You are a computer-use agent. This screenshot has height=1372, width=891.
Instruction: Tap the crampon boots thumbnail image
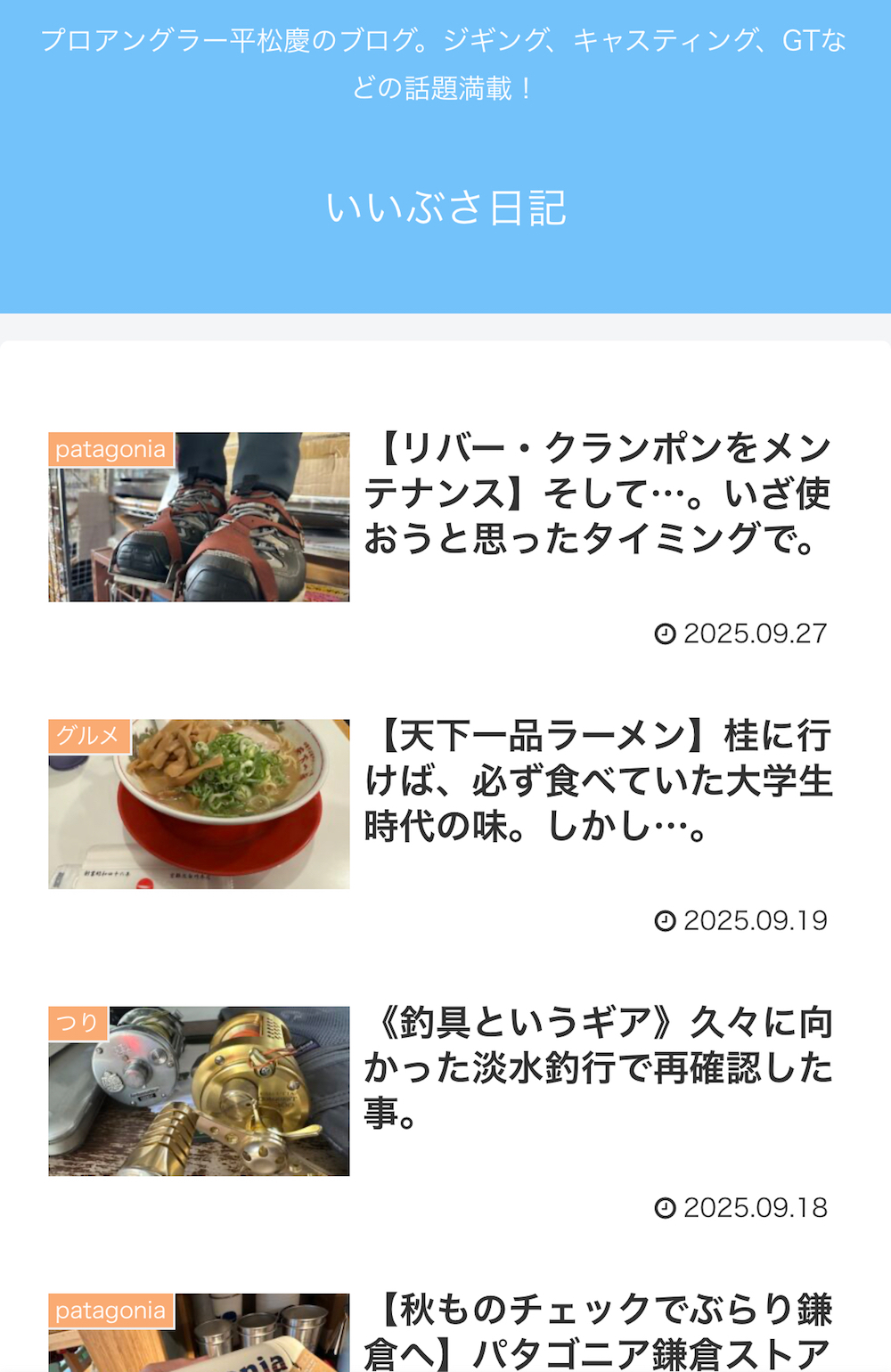pos(199,518)
